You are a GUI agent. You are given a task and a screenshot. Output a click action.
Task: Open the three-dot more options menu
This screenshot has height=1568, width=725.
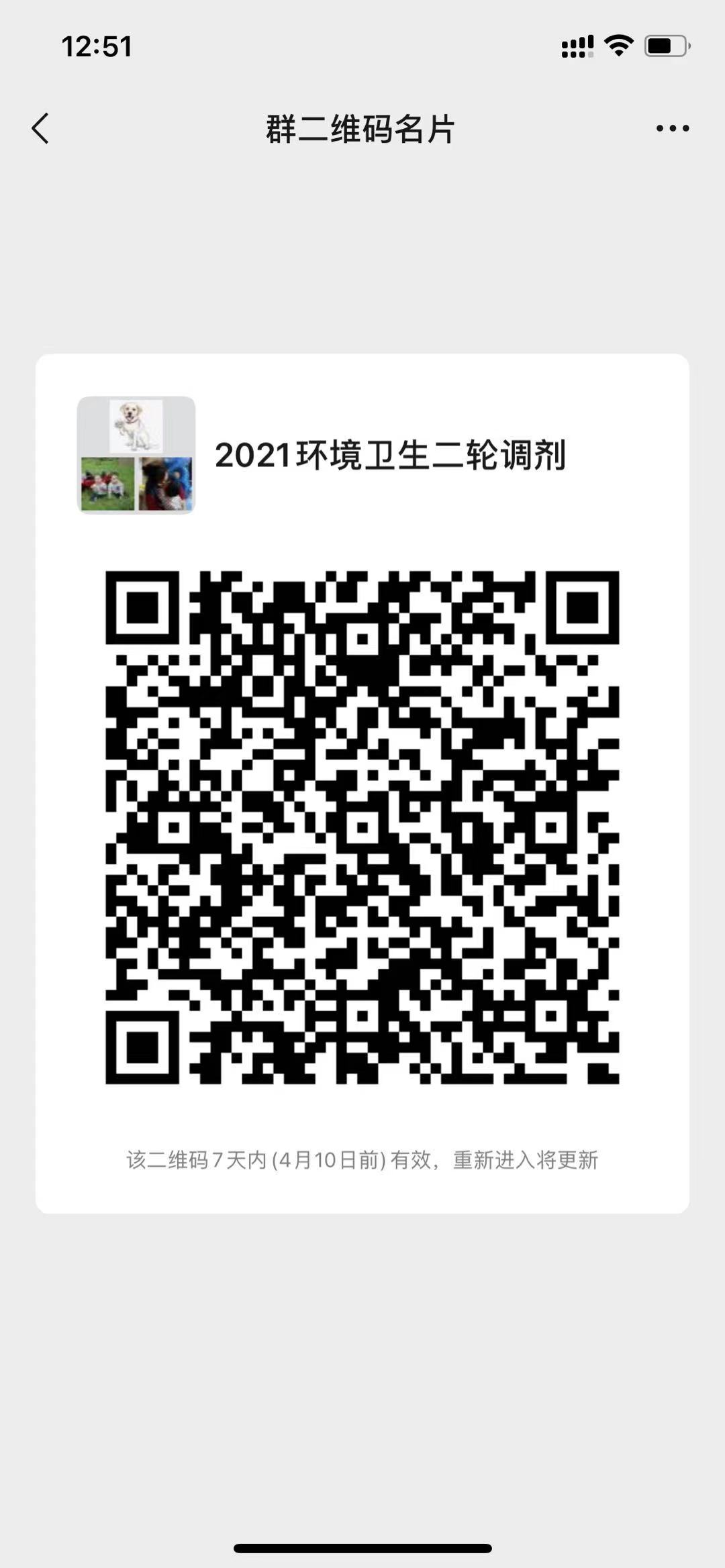point(672,128)
